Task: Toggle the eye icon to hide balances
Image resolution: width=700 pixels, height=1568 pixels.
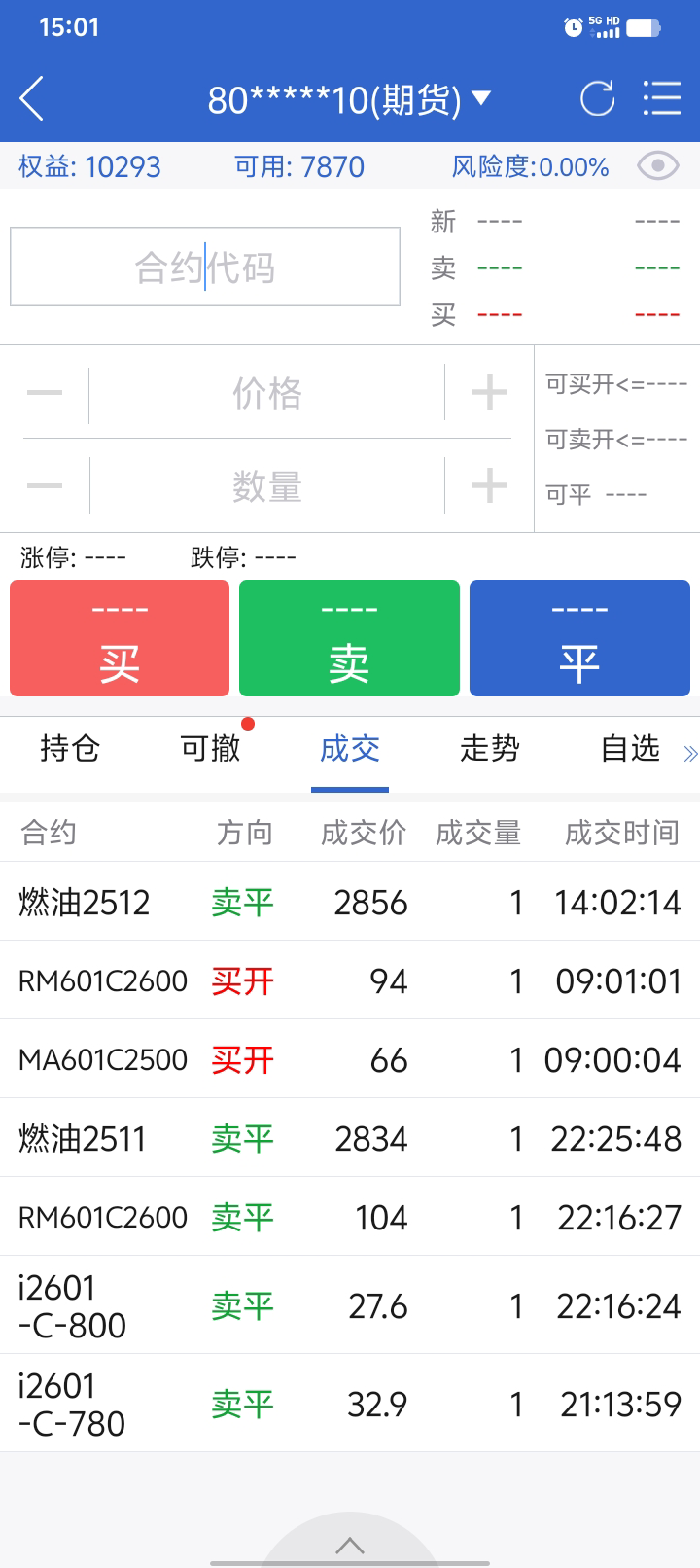Action: 657,166
